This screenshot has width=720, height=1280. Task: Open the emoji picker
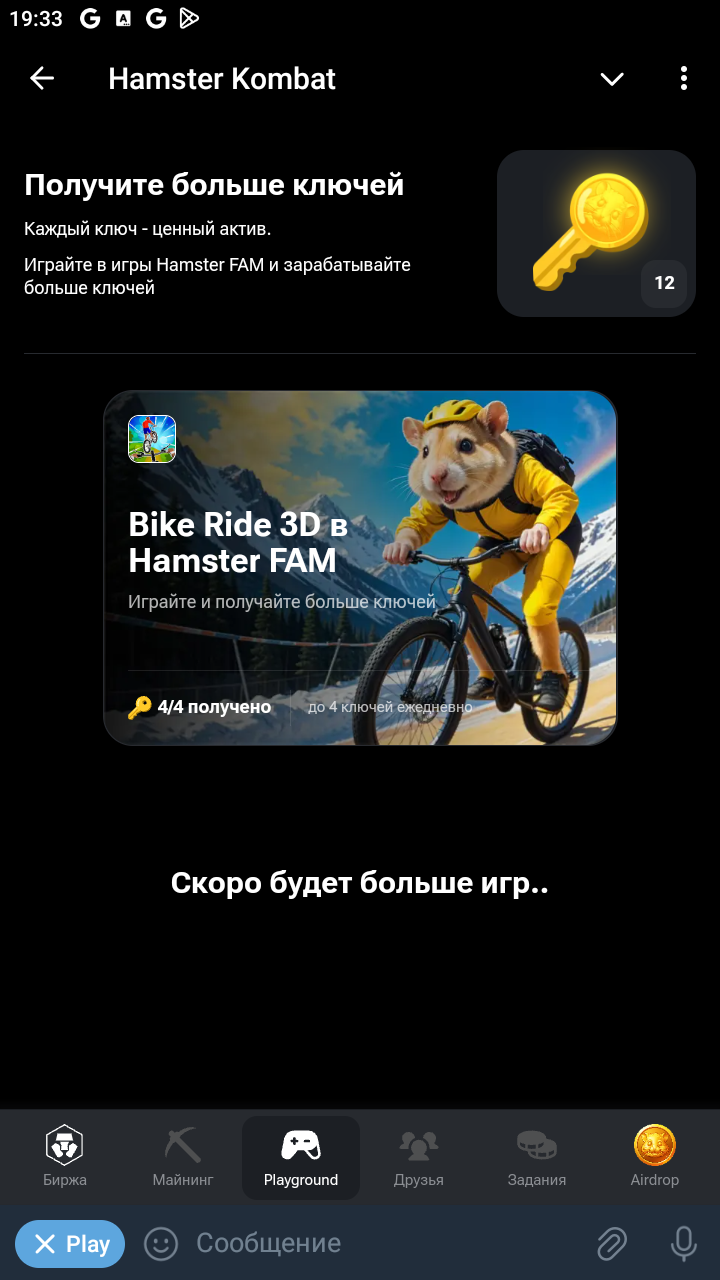click(161, 1244)
